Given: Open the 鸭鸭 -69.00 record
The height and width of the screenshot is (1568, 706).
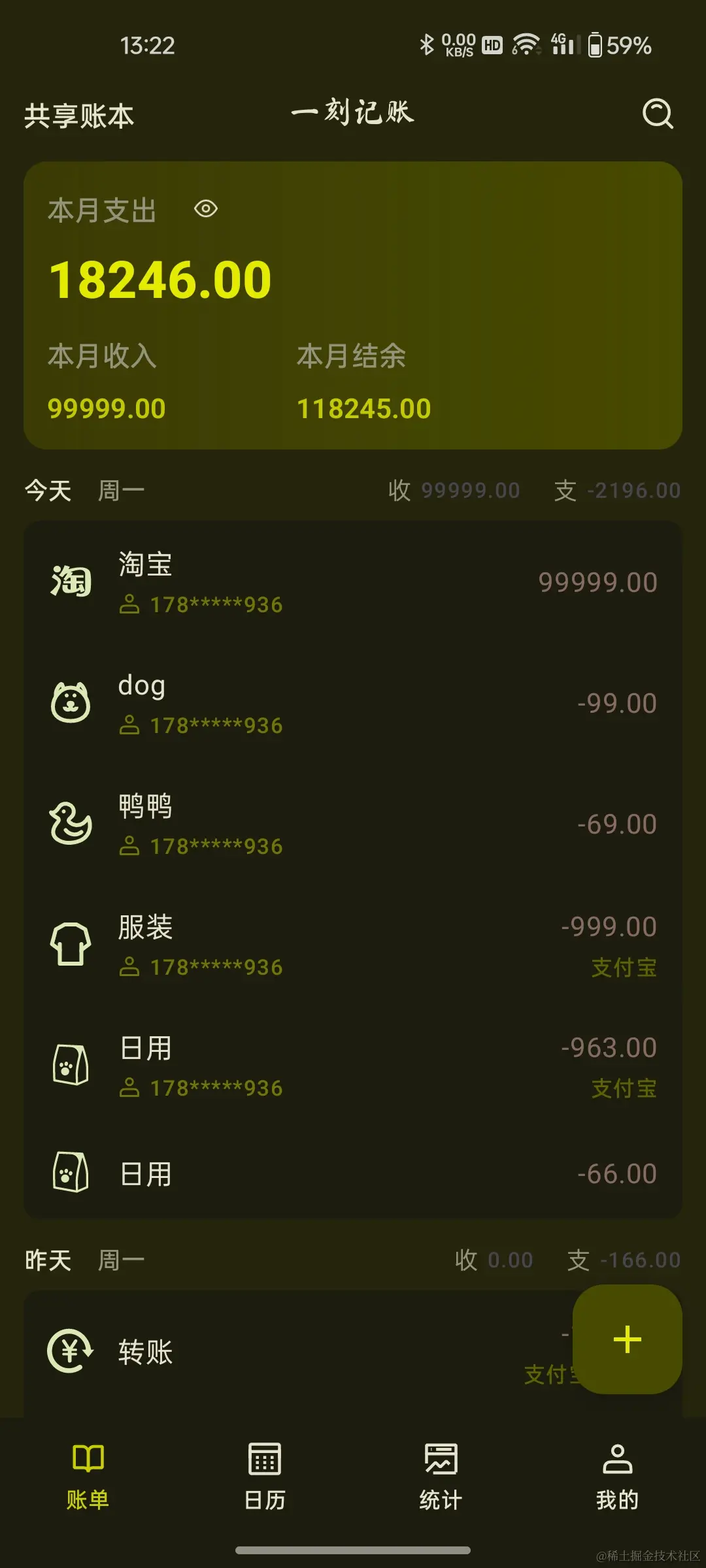Looking at the screenshot, I should [353, 825].
